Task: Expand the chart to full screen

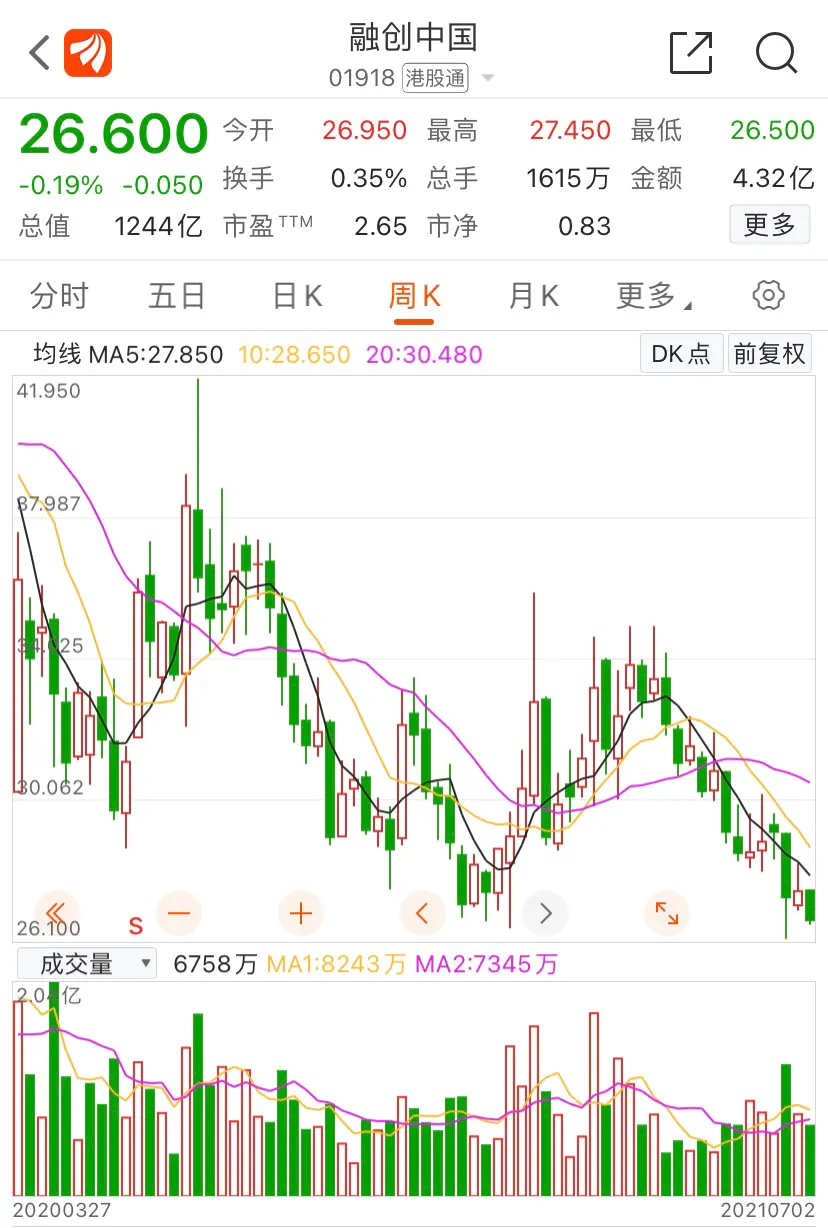Action: click(x=666, y=912)
